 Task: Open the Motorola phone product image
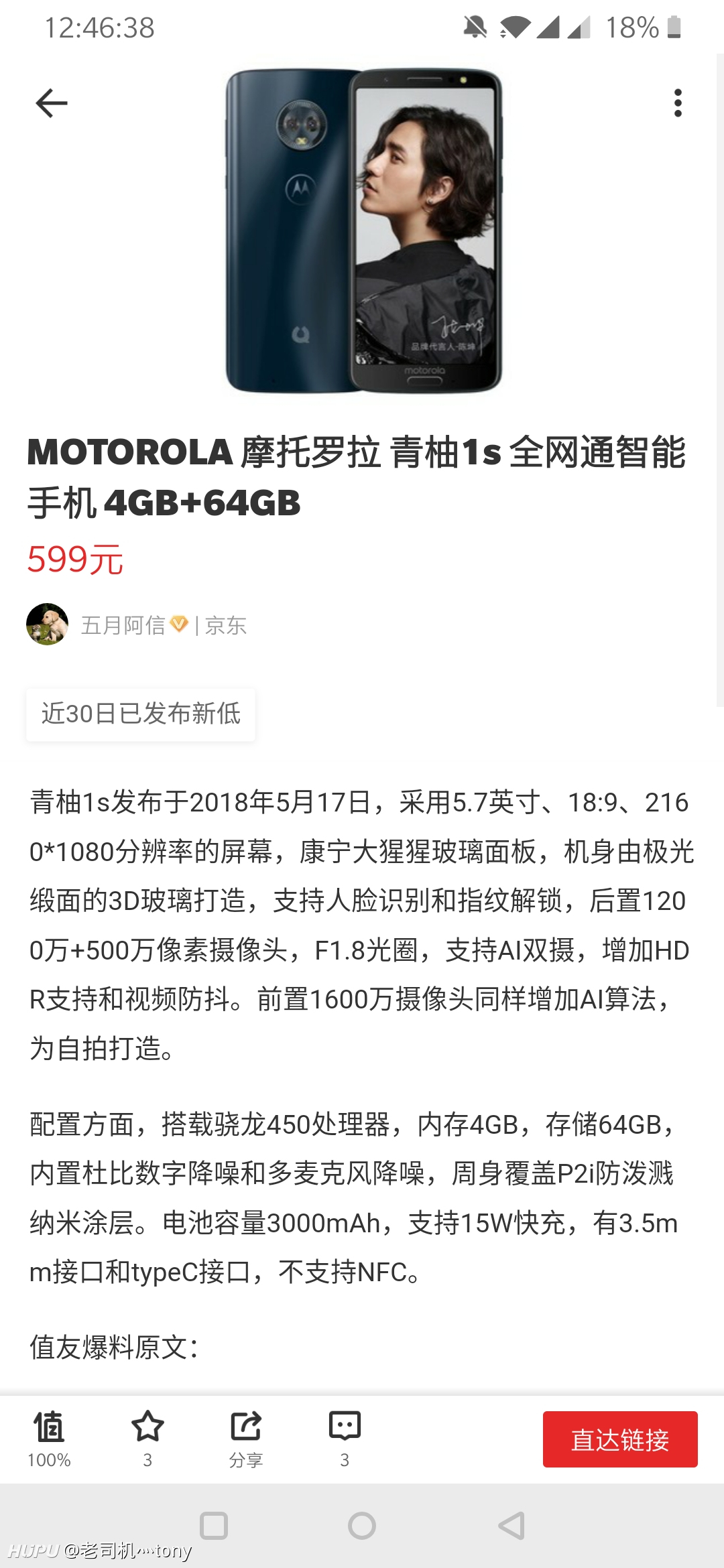click(x=363, y=231)
